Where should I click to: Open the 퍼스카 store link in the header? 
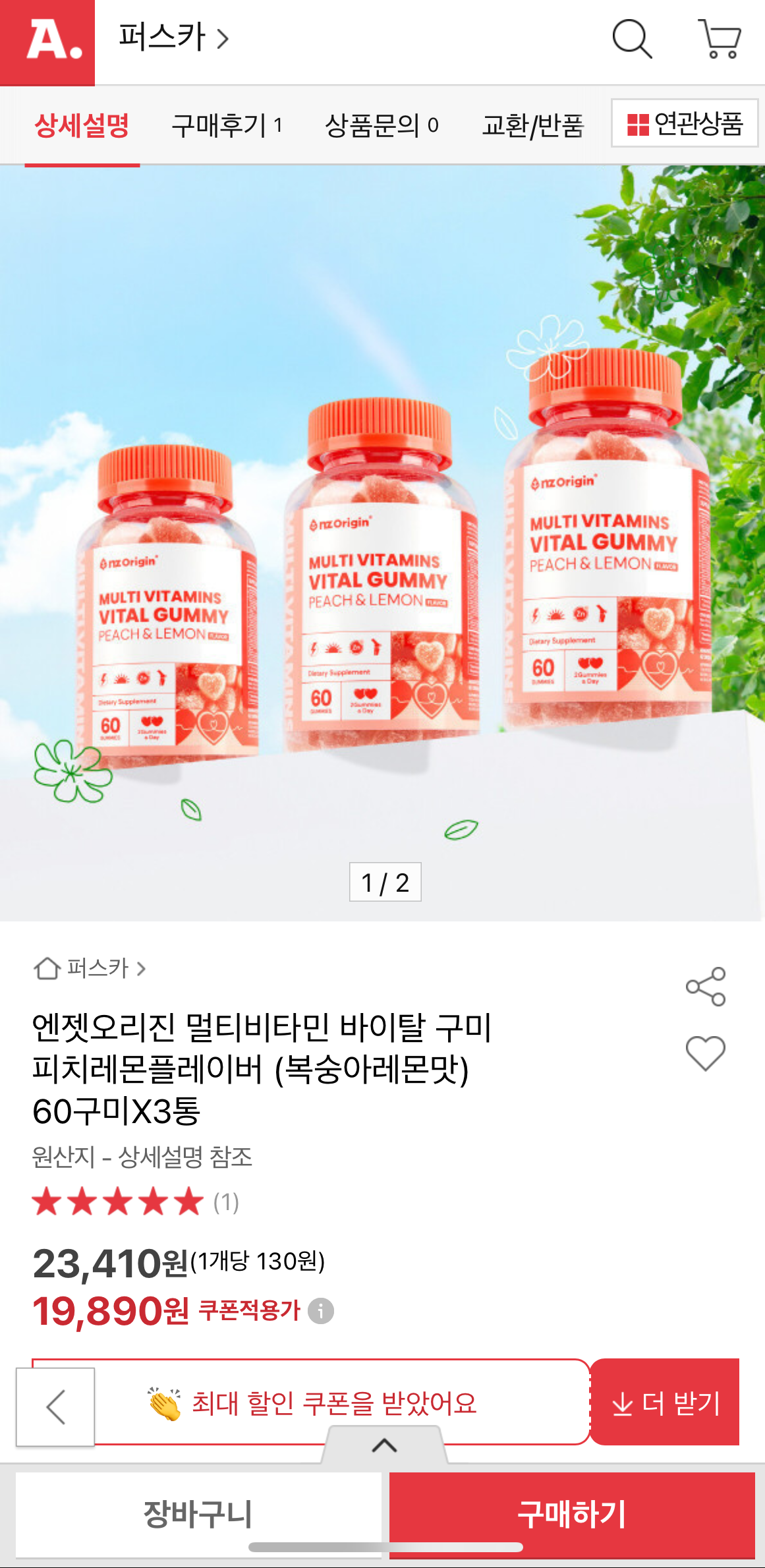tap(173, 38)
